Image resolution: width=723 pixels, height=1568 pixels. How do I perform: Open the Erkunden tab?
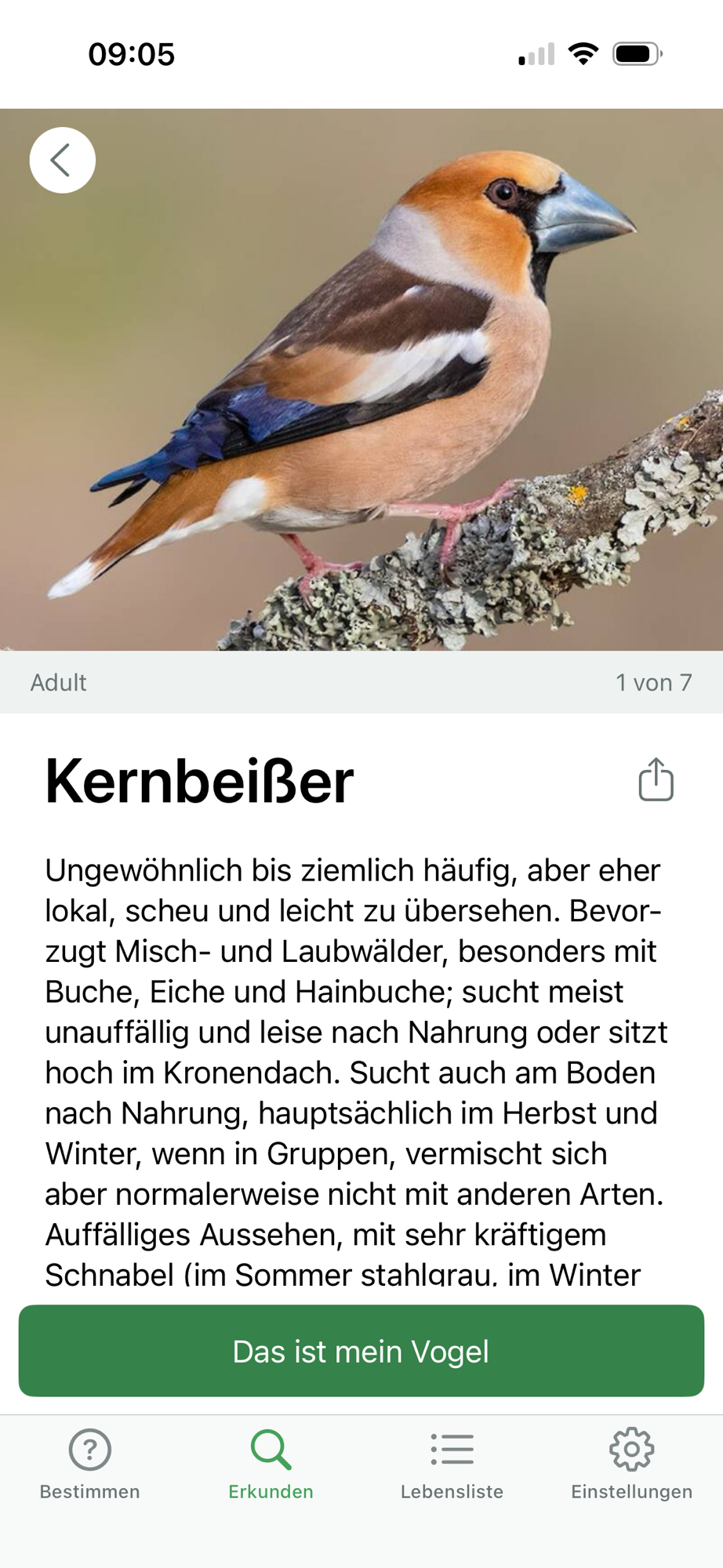[271, 1463]
